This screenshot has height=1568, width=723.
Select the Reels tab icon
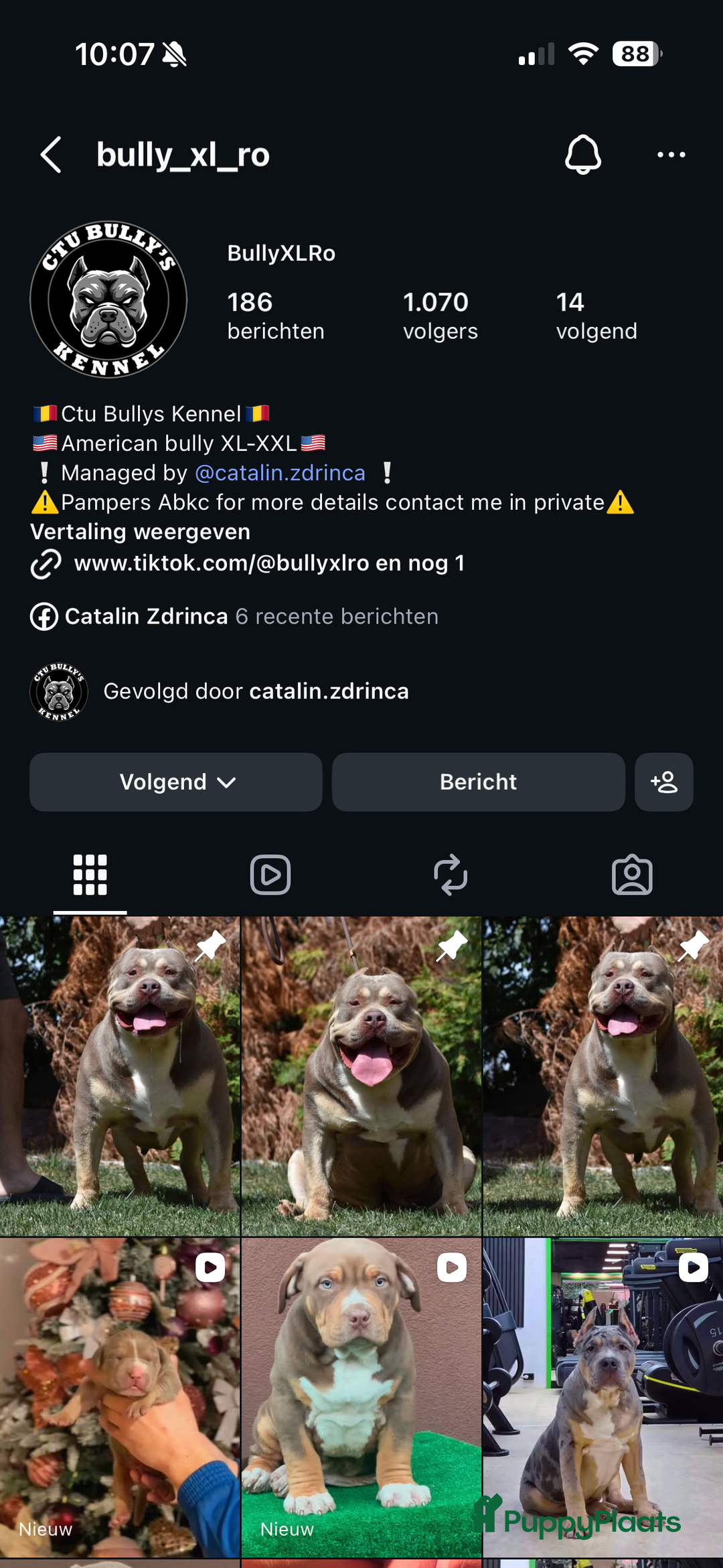[x=270, y=874]
